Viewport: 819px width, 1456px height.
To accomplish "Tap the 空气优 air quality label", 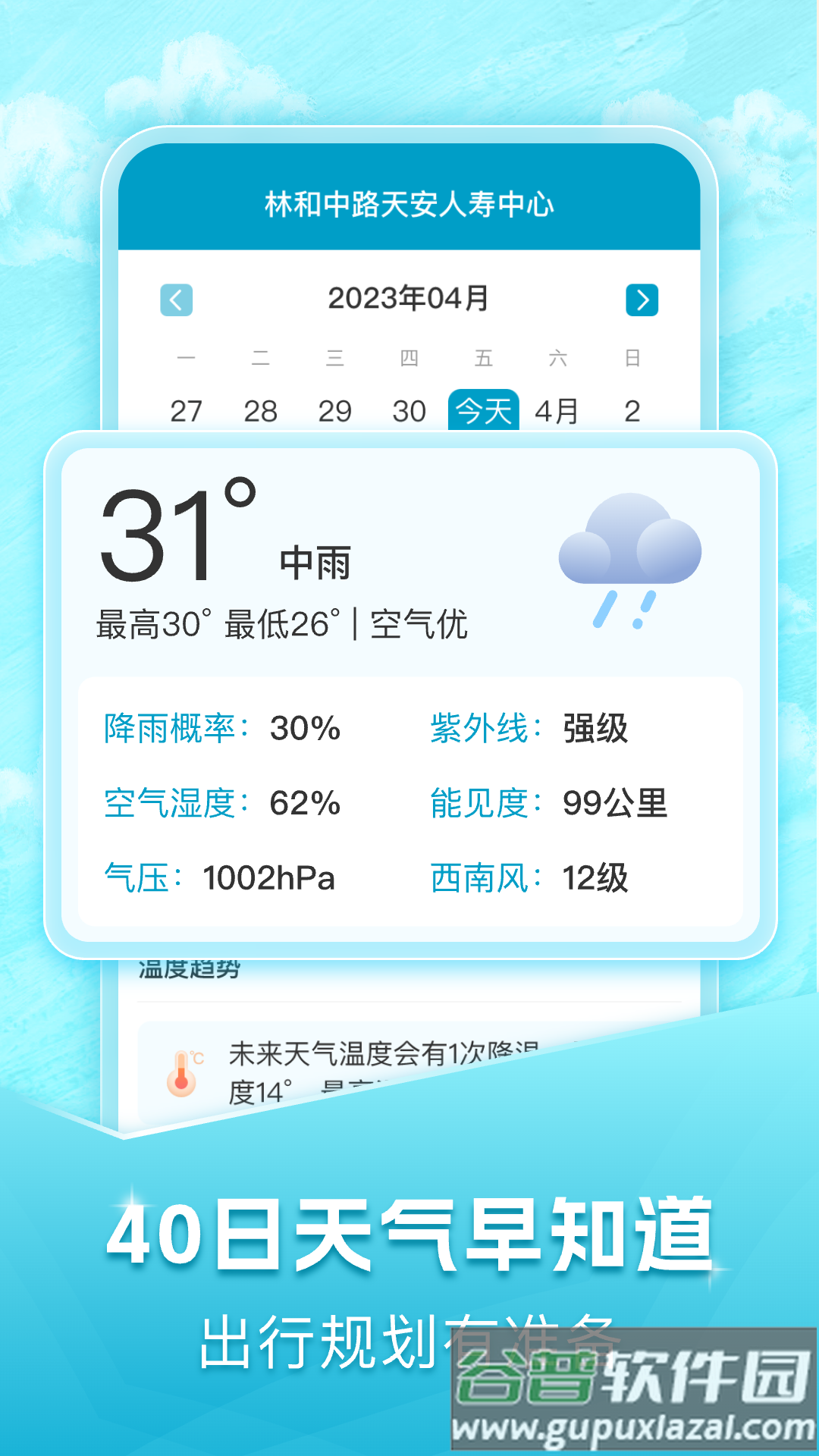I will coord(419,623).
